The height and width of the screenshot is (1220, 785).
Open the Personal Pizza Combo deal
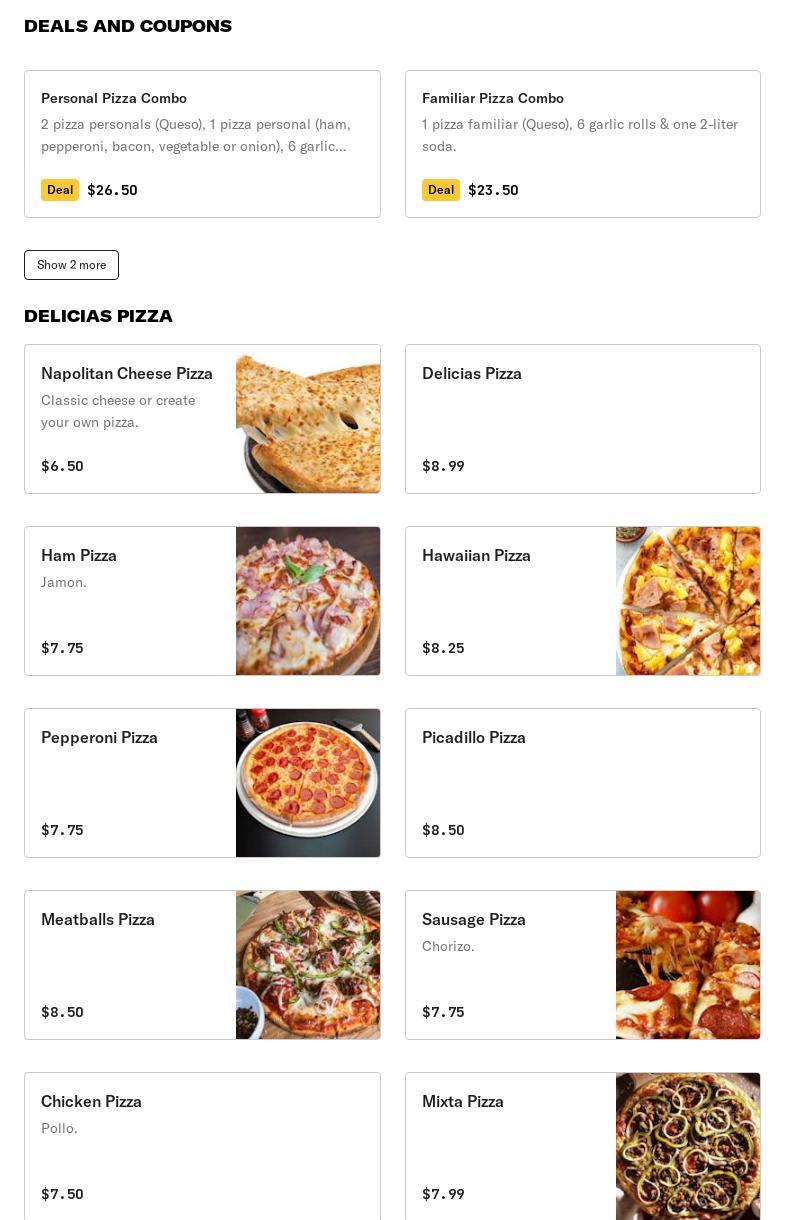point(202,144)
